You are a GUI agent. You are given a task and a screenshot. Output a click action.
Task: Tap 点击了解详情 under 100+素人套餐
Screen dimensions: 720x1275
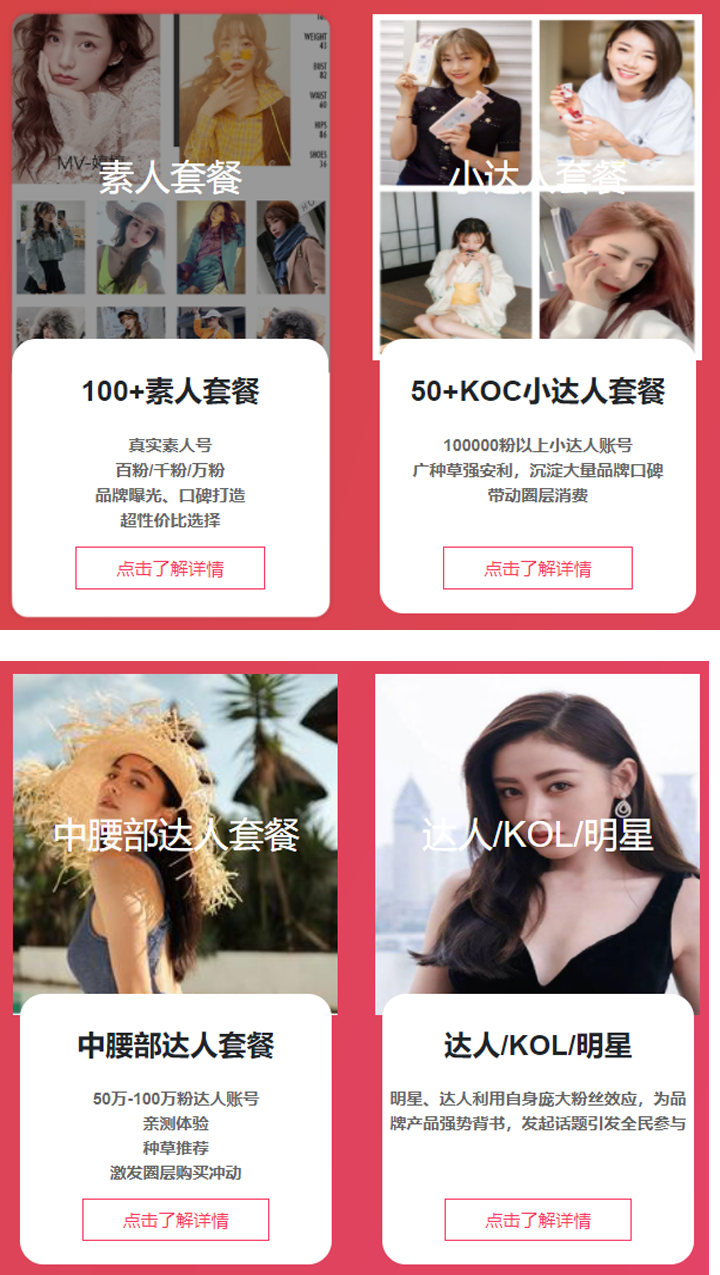pyautogui.click(x=170, y=568)
